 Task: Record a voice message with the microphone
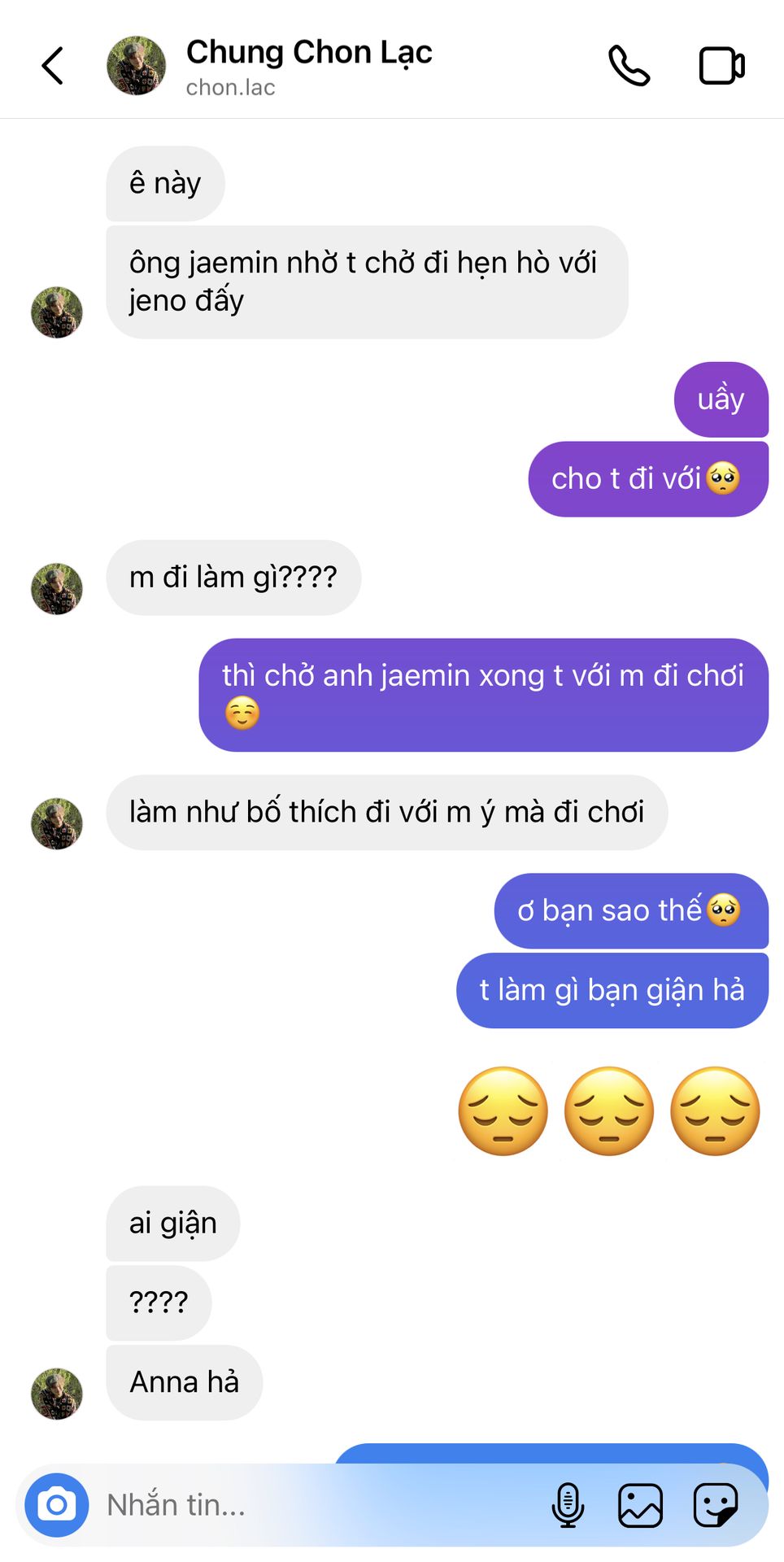pyautogui.click(x=568, y=1505)
